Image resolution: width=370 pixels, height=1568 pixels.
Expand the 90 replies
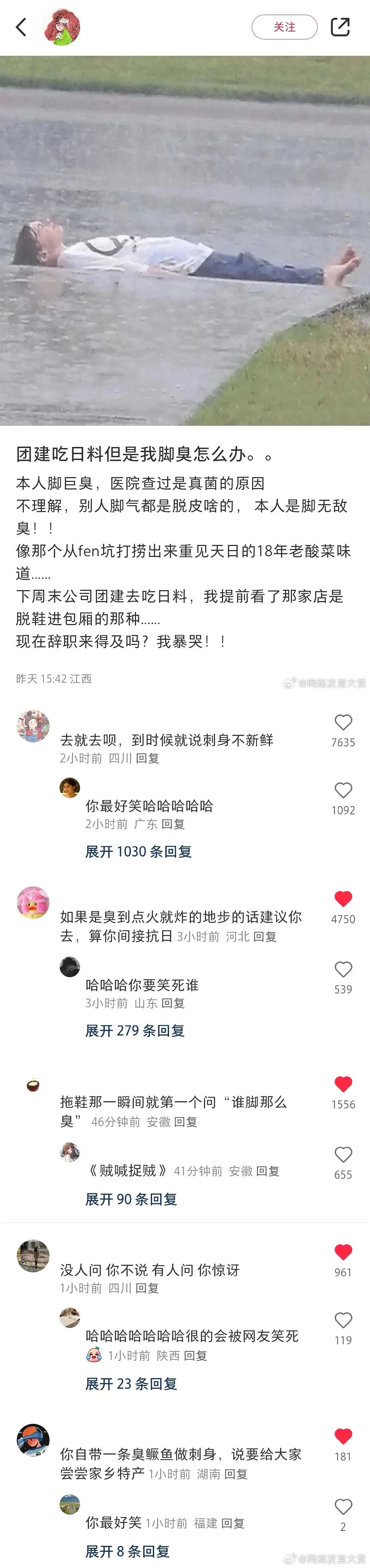[131, 1199]
